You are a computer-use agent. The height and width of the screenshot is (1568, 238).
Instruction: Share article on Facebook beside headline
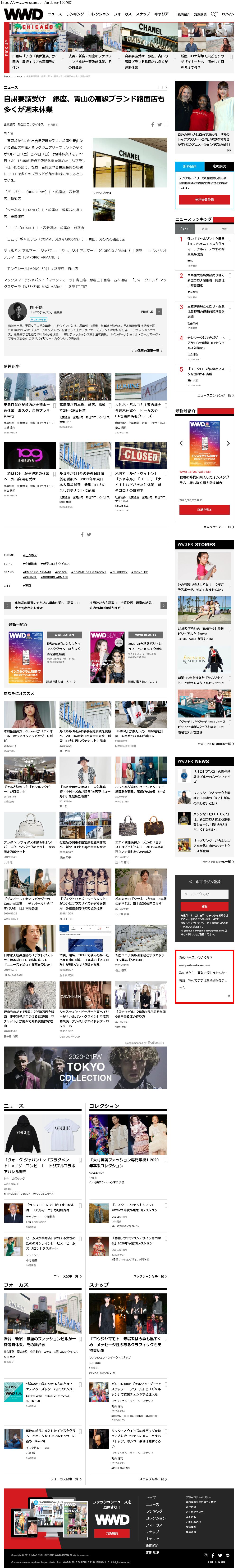pyautogui.click(x=153, y=124)
